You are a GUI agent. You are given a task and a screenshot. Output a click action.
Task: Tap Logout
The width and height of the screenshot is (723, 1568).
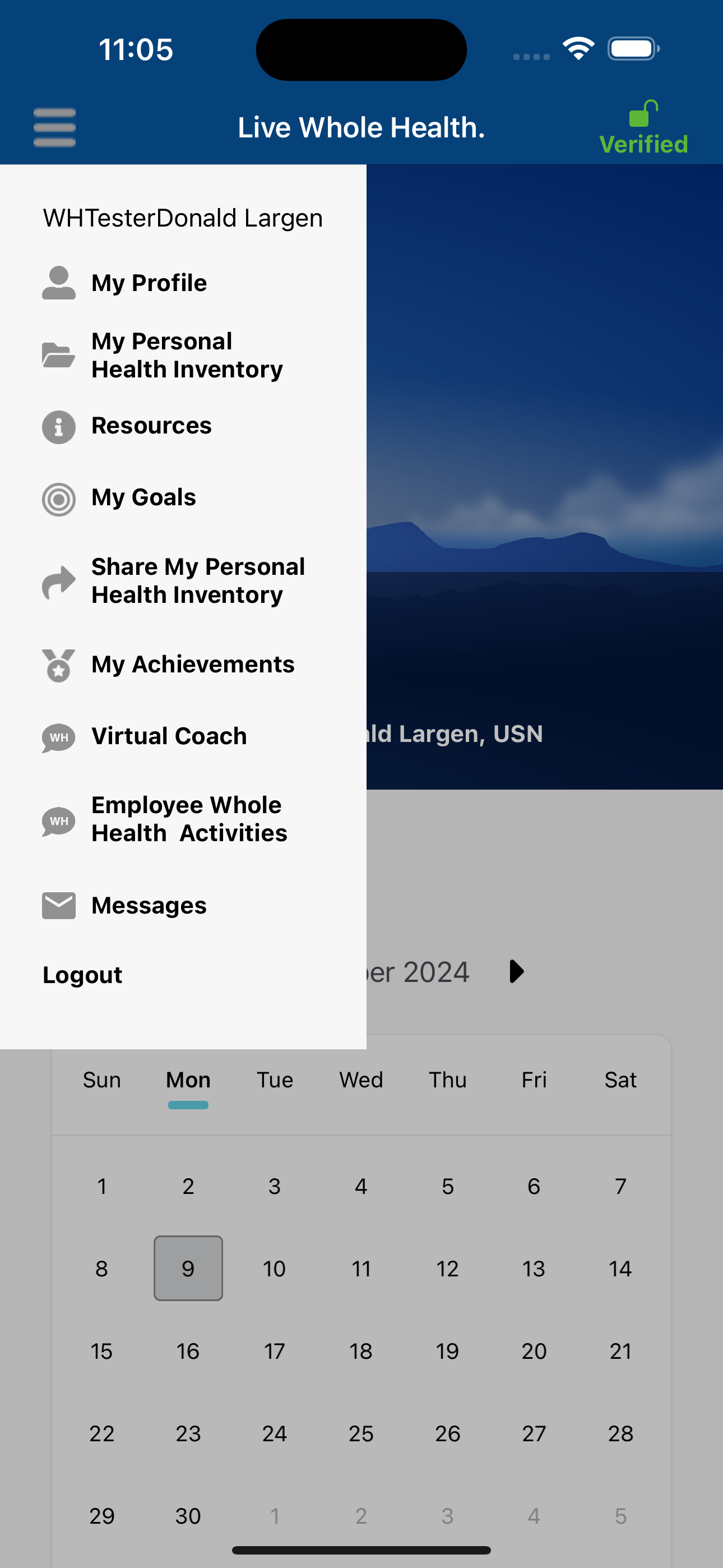click(x=83, y=975)
